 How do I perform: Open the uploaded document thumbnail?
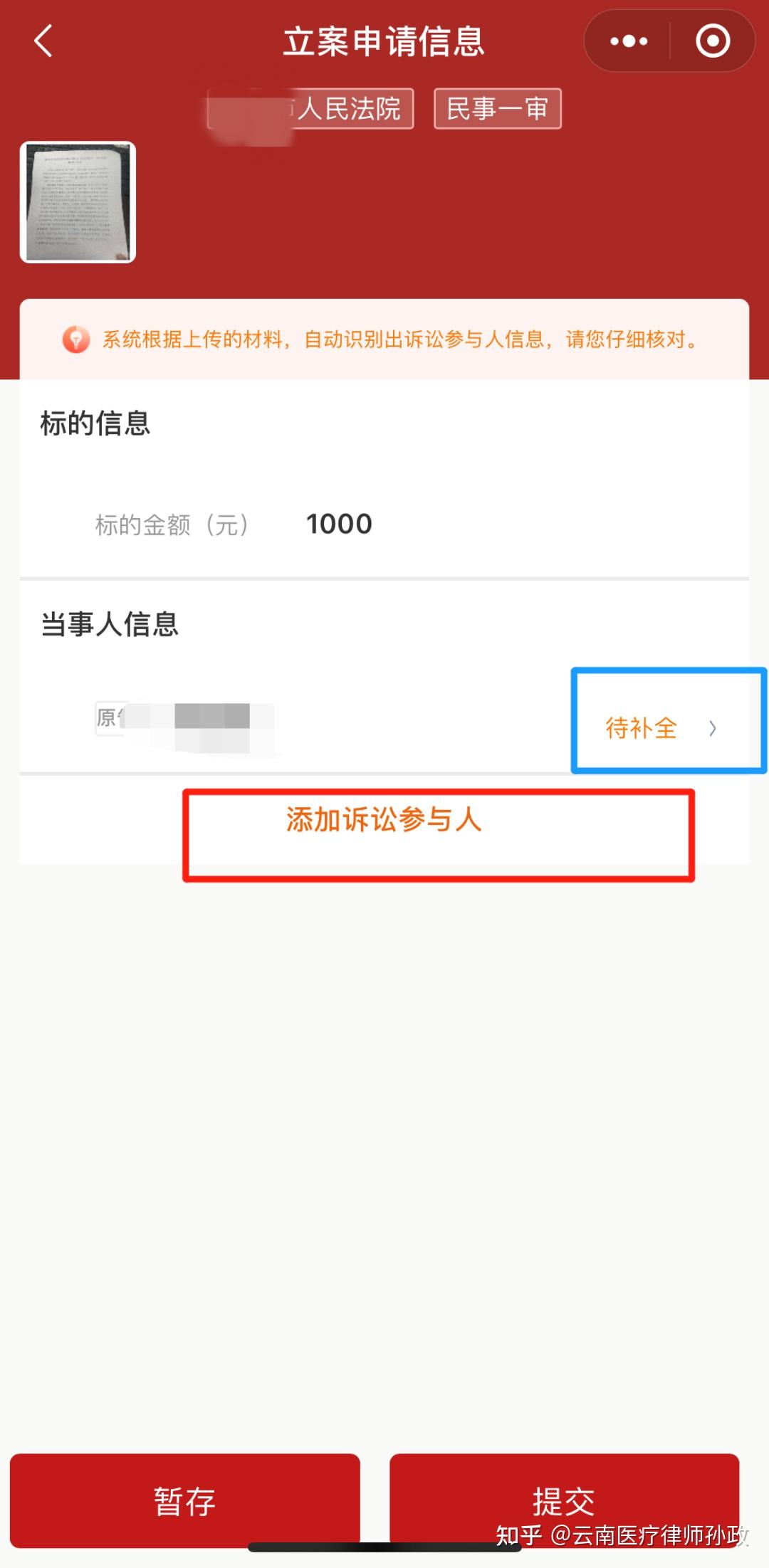click(78, 203)
